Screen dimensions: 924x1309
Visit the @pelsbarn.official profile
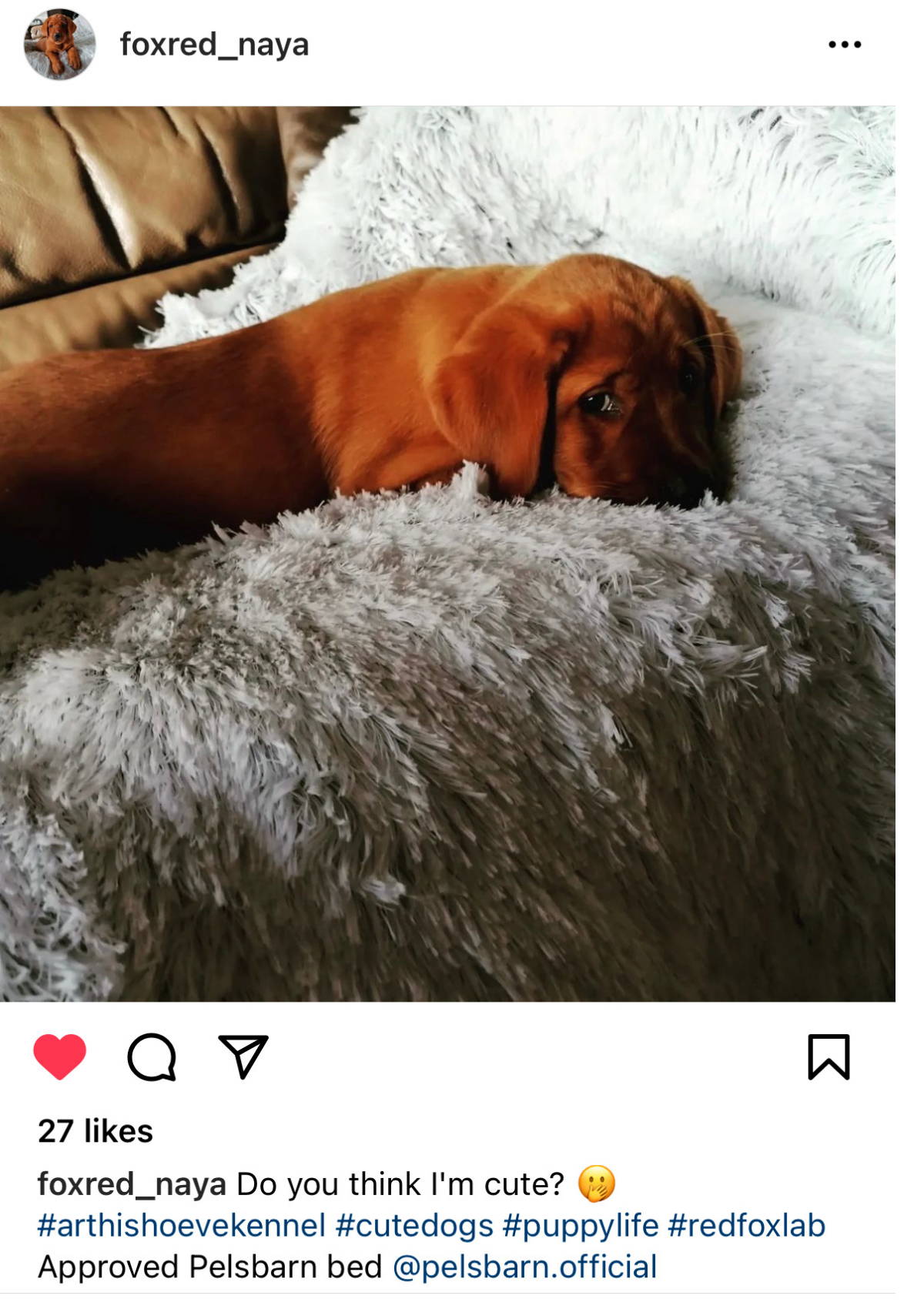click(x=524, y=1267)
